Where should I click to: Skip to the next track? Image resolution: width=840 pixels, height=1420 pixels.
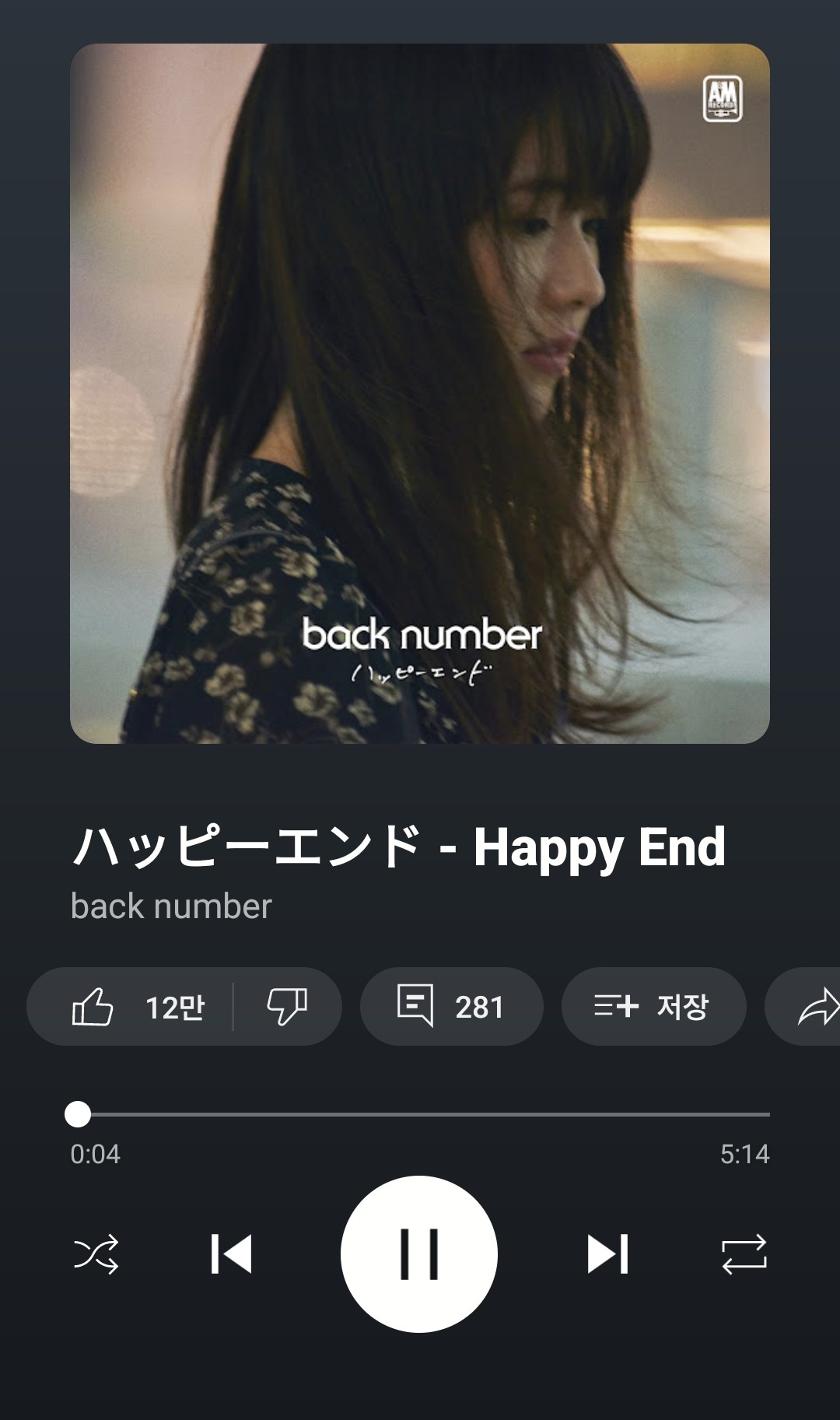coord(607,1253)
